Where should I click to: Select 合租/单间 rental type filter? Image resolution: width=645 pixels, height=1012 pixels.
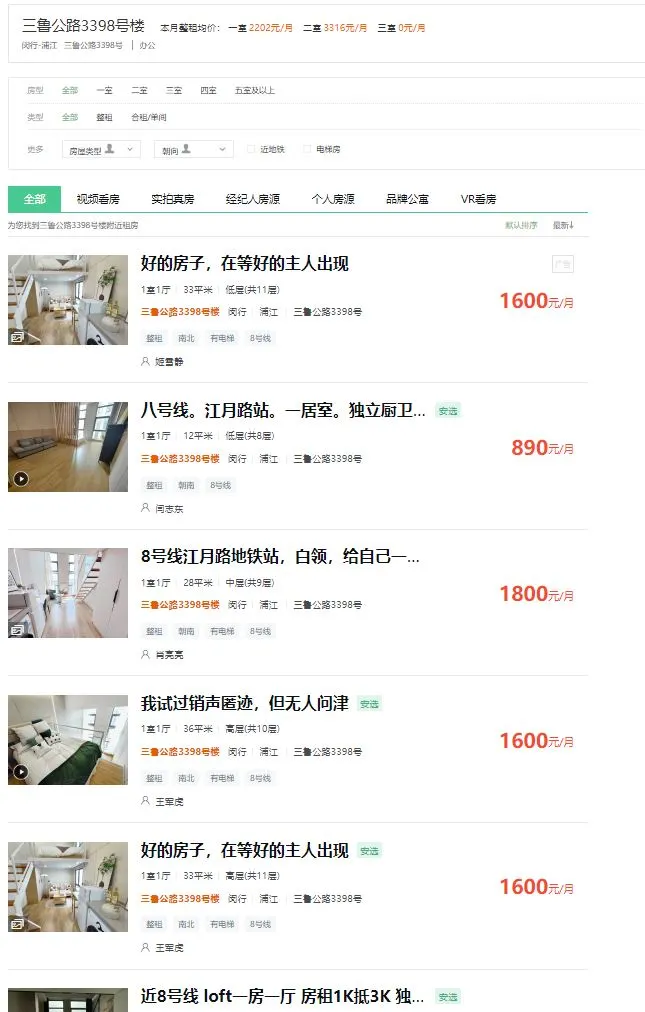(x=148, y=117)
